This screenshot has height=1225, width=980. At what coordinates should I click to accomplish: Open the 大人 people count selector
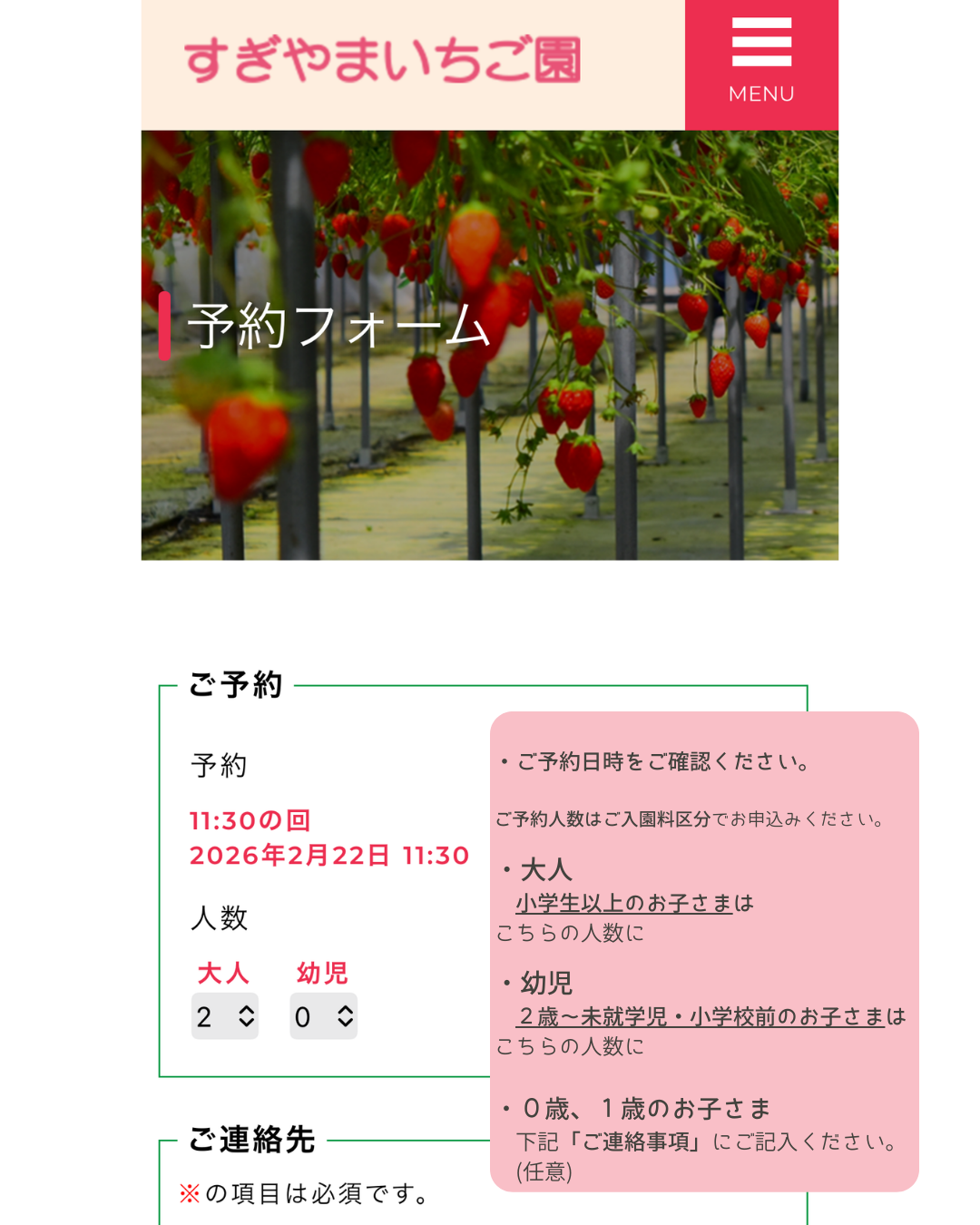tap(225, 1016)
